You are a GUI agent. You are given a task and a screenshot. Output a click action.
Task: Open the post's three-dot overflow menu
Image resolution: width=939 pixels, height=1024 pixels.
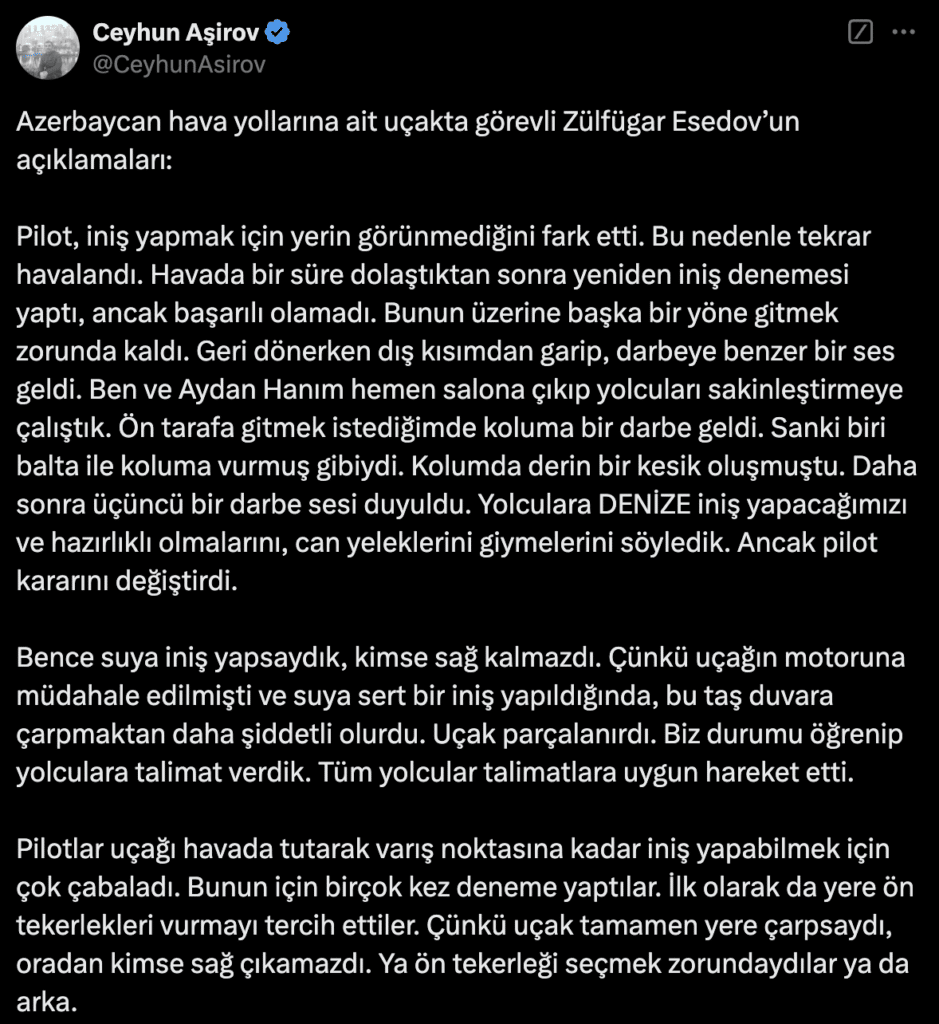(903, 33)
